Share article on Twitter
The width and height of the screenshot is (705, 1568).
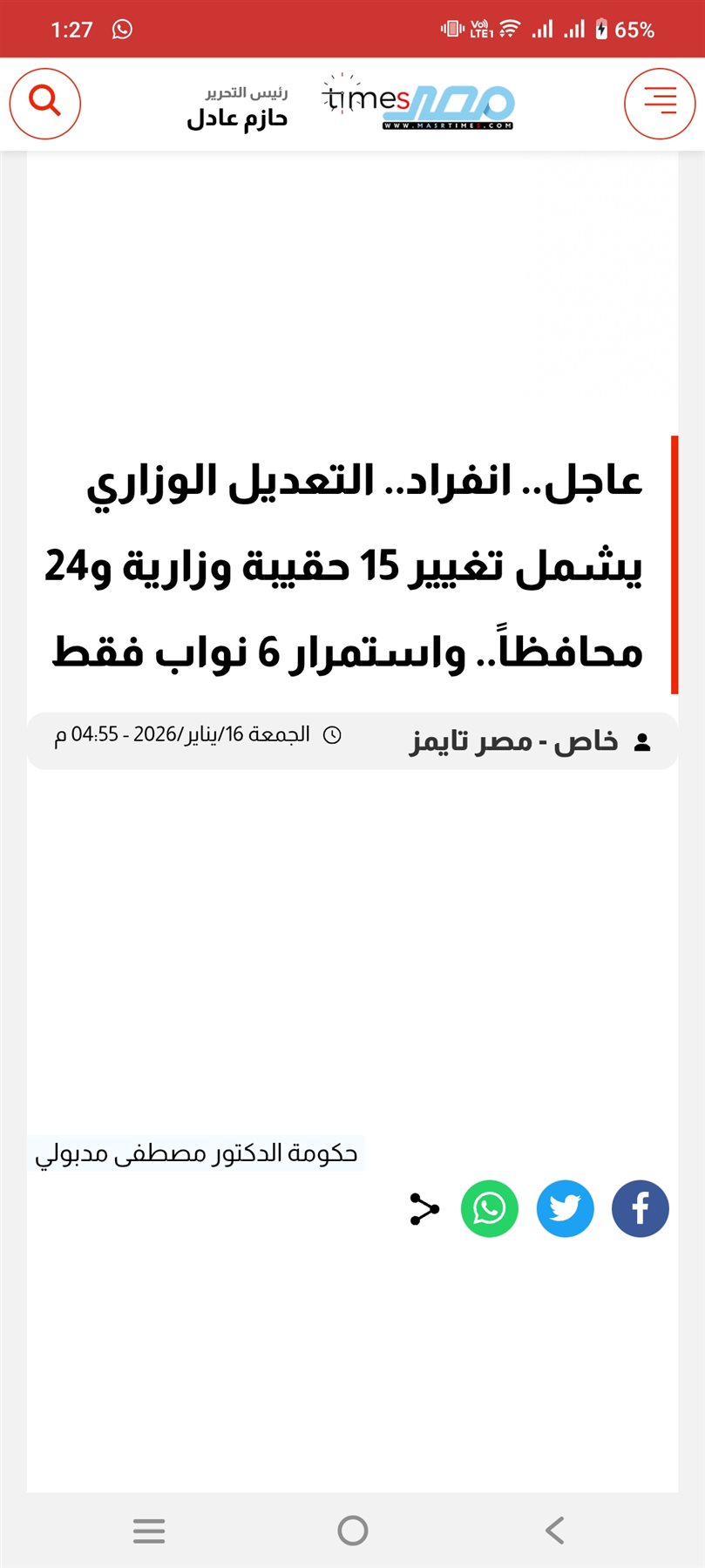(565, 1209)
